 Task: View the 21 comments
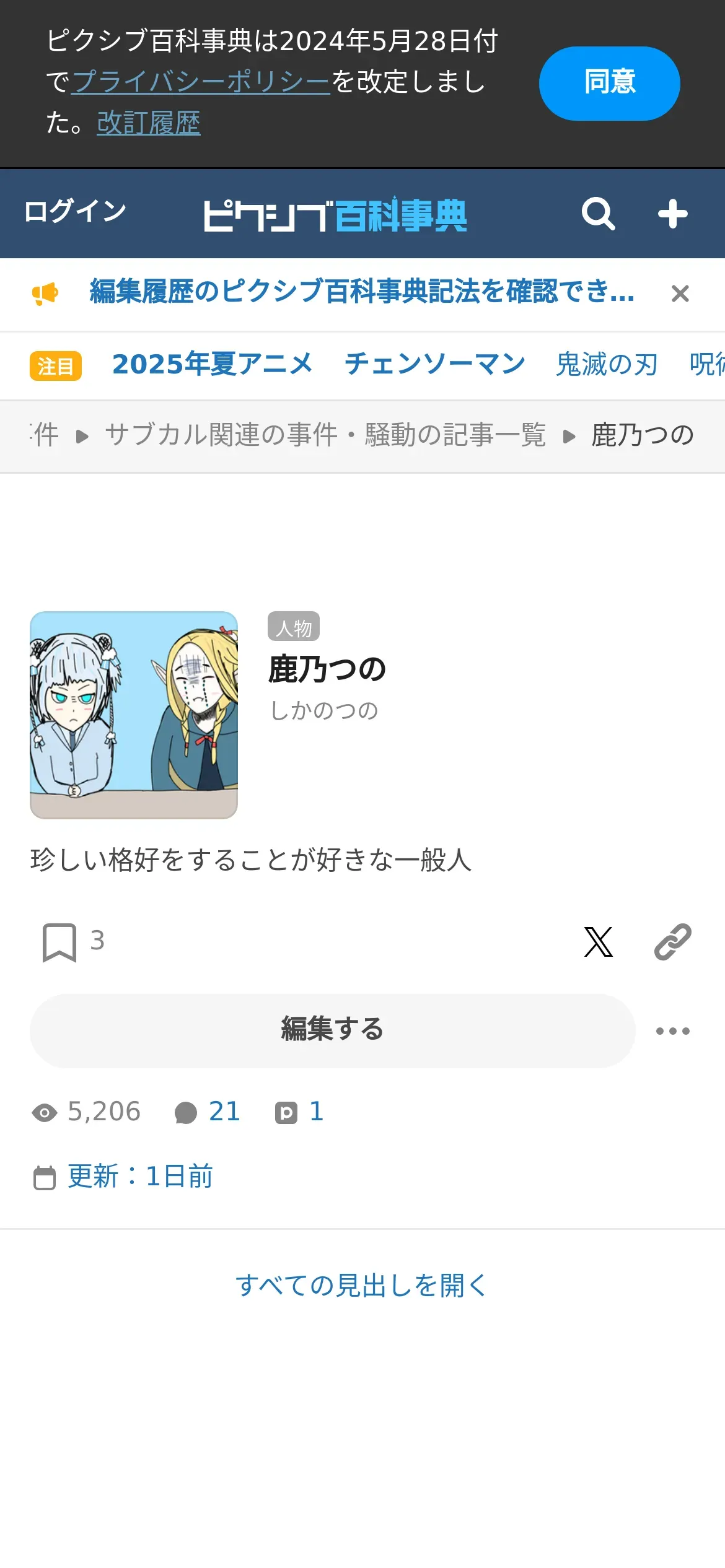(x=208, y=1112)
